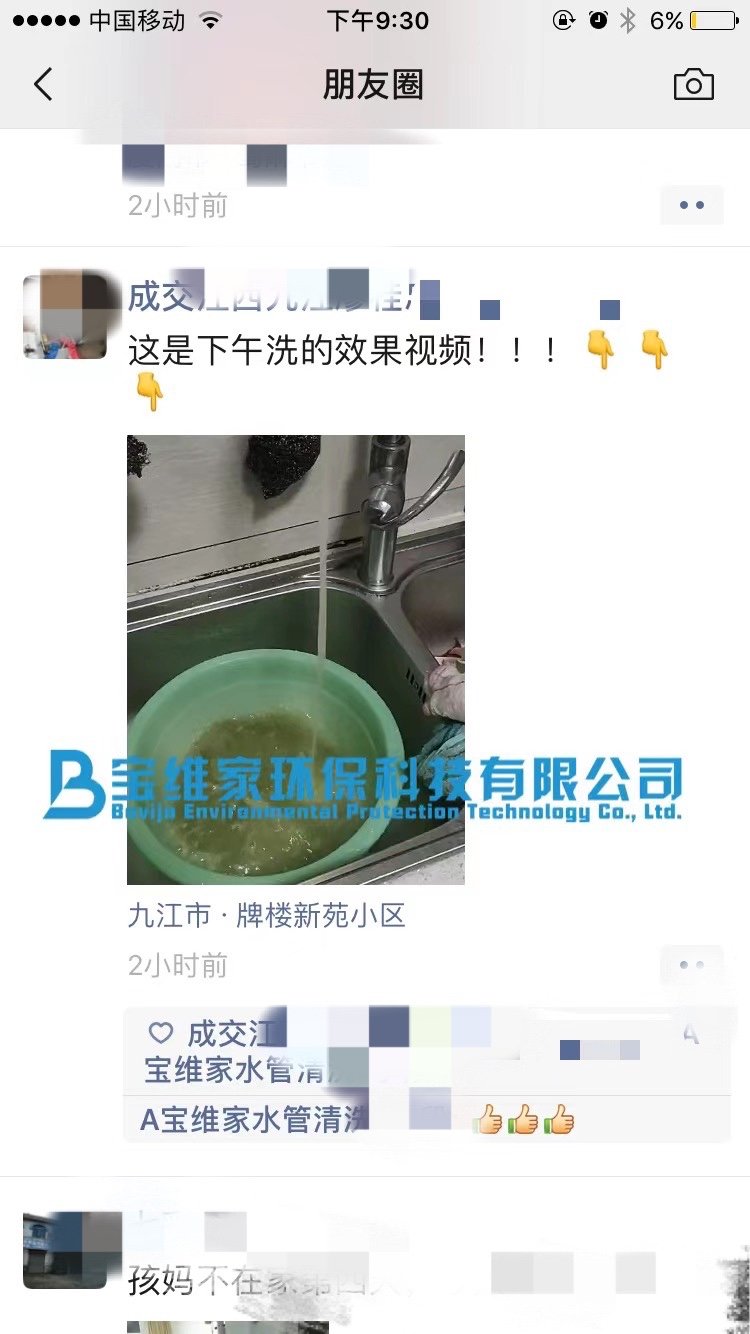Screen dimensions: 750x1334
Task: Tap the 2小时前 timestamp under the video post
Action: pos(177,965)
